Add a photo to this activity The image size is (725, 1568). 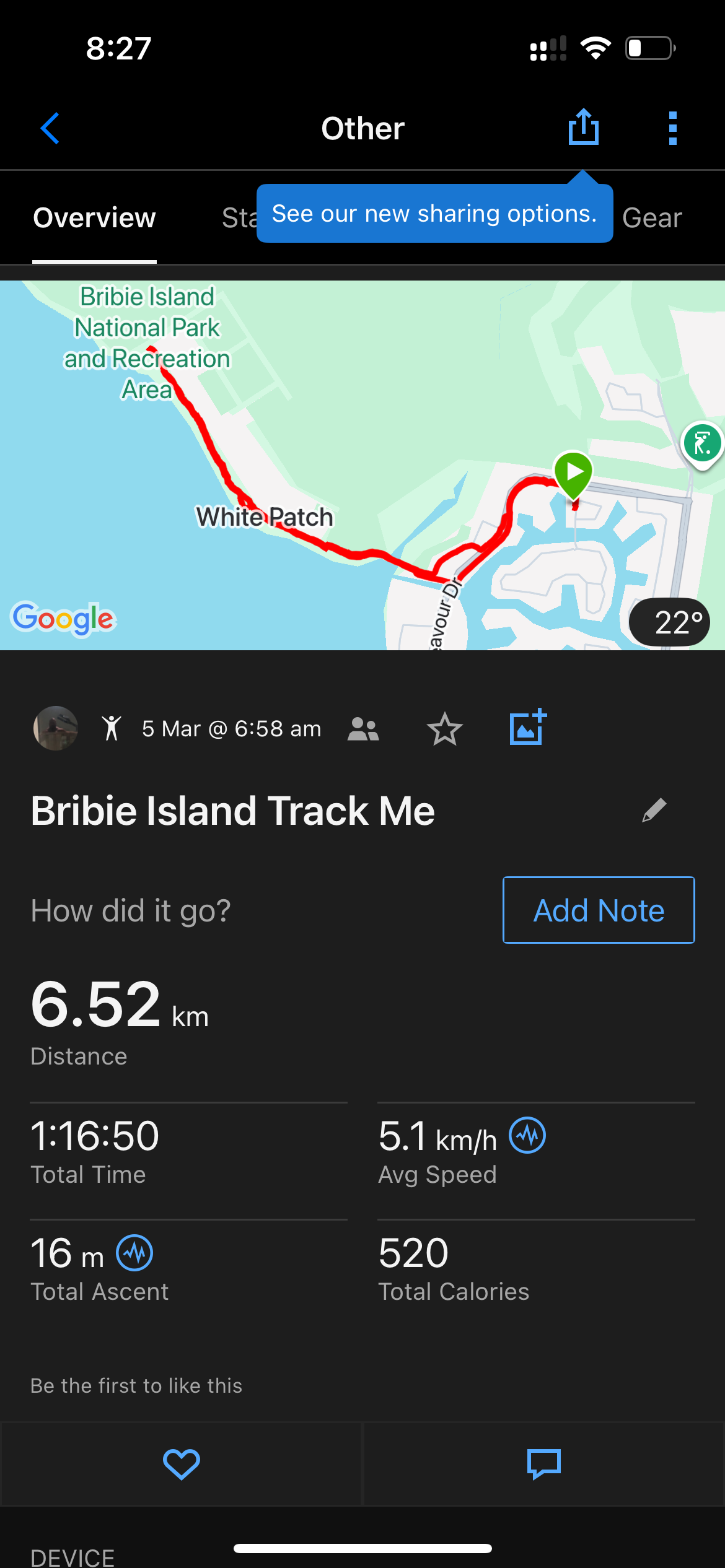coord(528,728)
